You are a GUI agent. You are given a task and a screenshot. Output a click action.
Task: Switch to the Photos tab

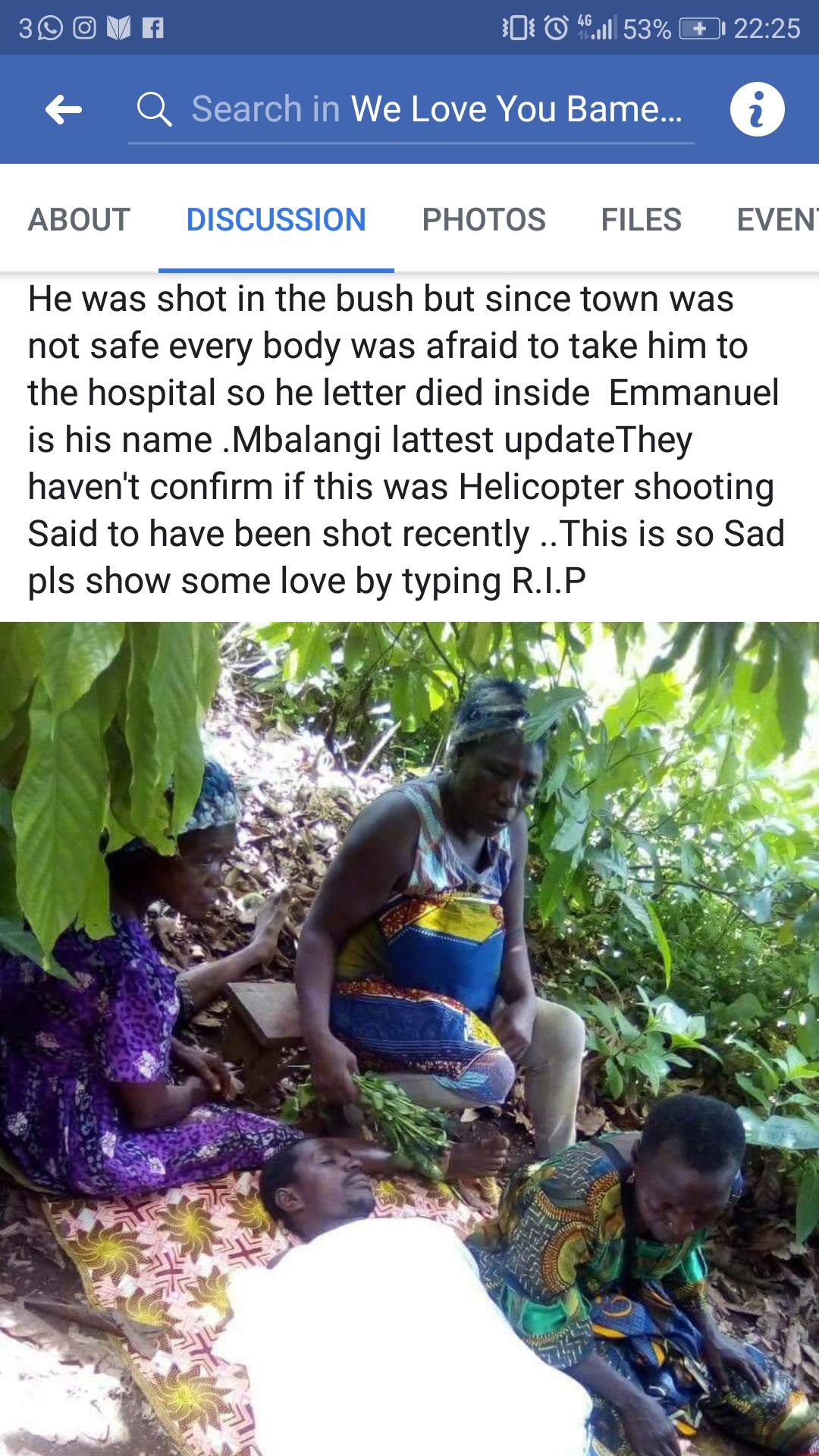tap(484, 220)
